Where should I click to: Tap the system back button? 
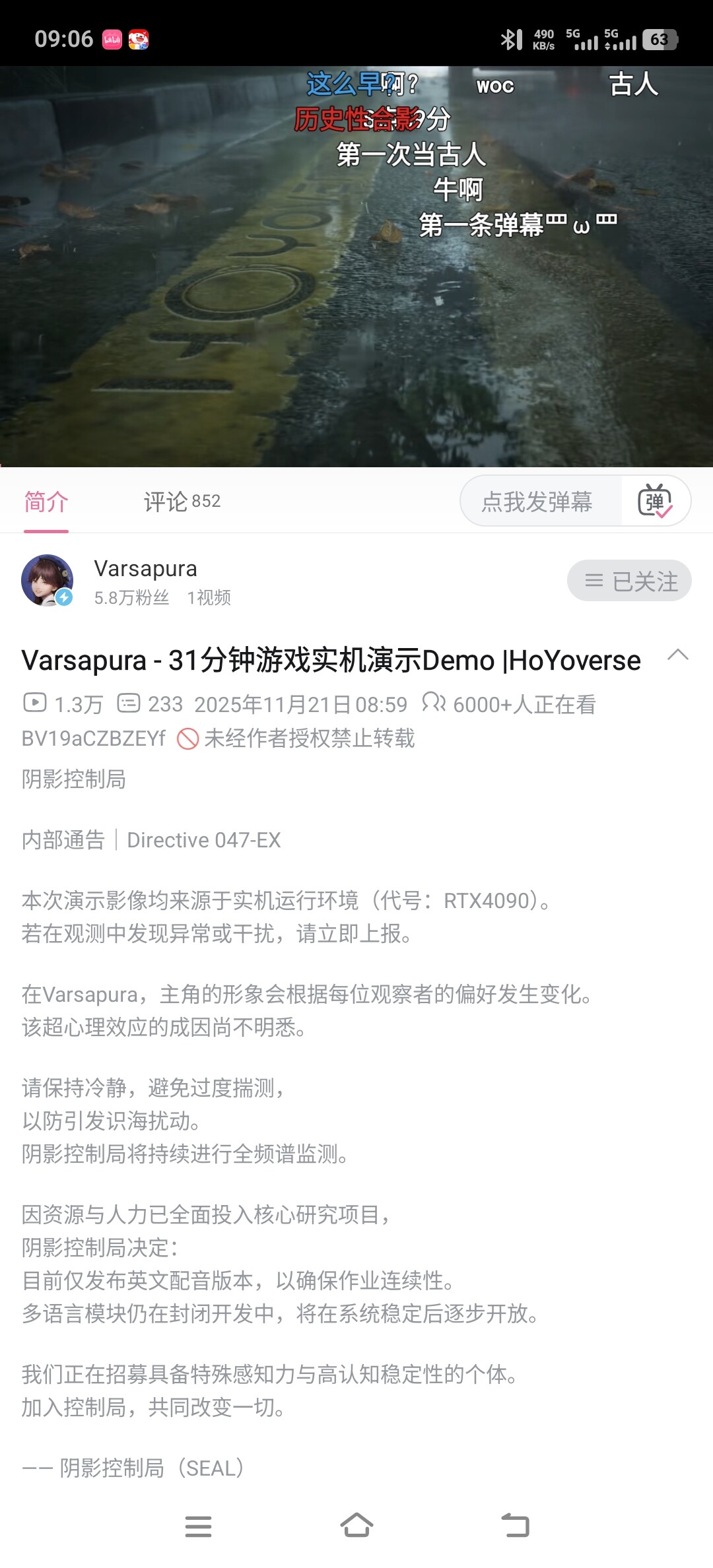(x=516, y=1526)
